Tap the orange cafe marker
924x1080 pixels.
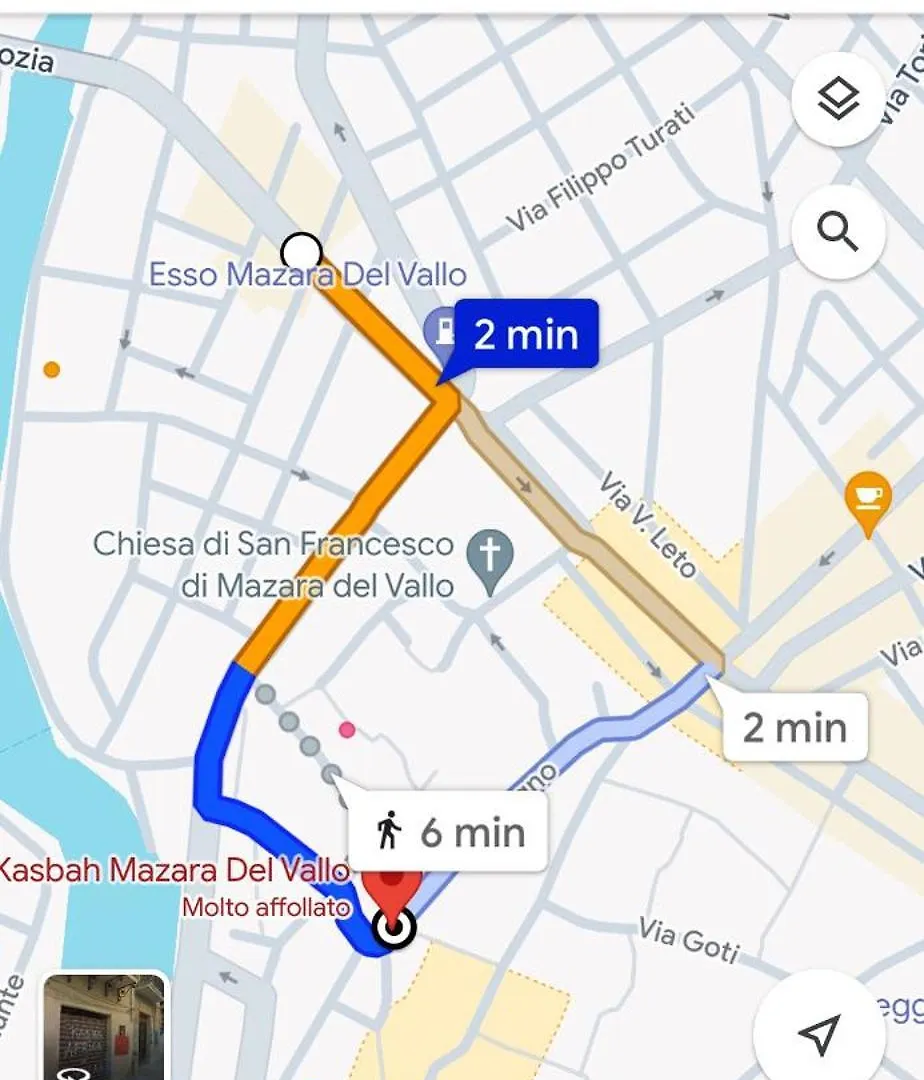click(867, 497)
